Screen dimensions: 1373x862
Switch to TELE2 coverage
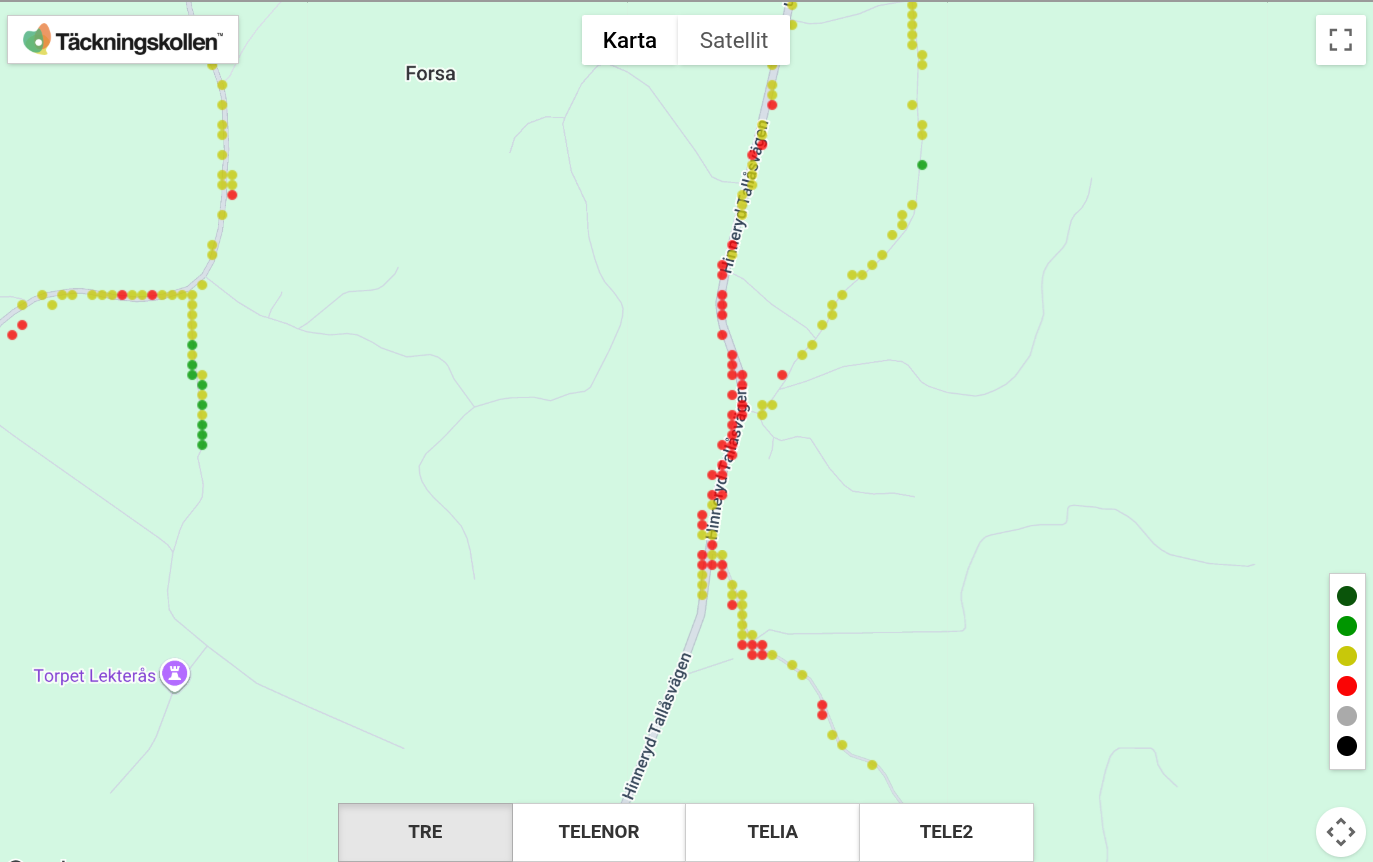(x=946, y=832)
